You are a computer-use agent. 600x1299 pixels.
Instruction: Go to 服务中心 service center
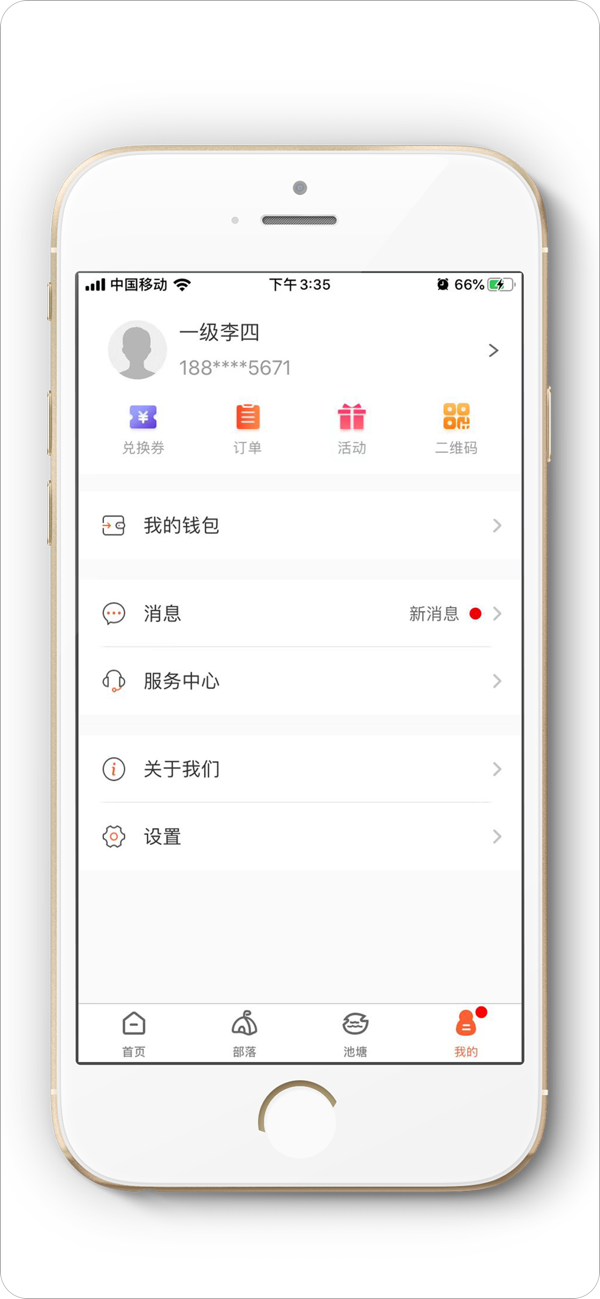300,681
